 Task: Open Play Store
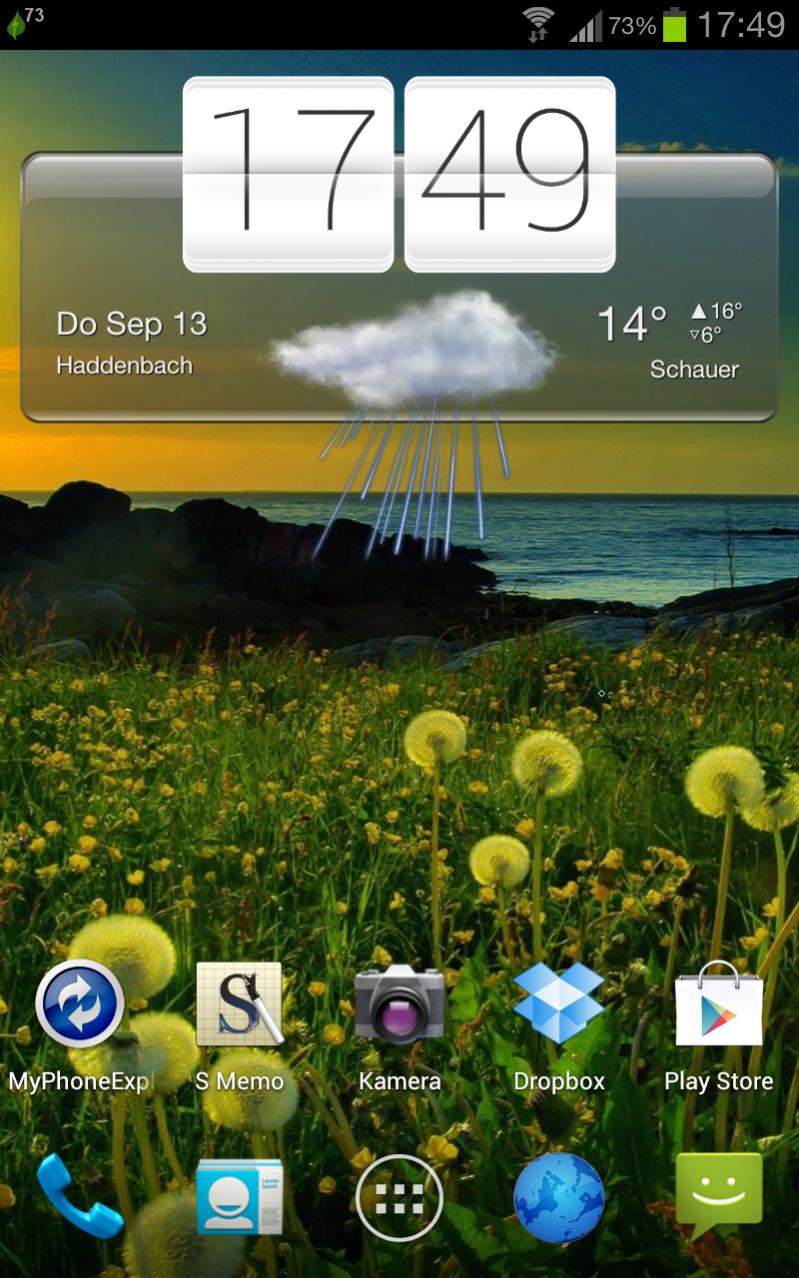(718, 1005)
